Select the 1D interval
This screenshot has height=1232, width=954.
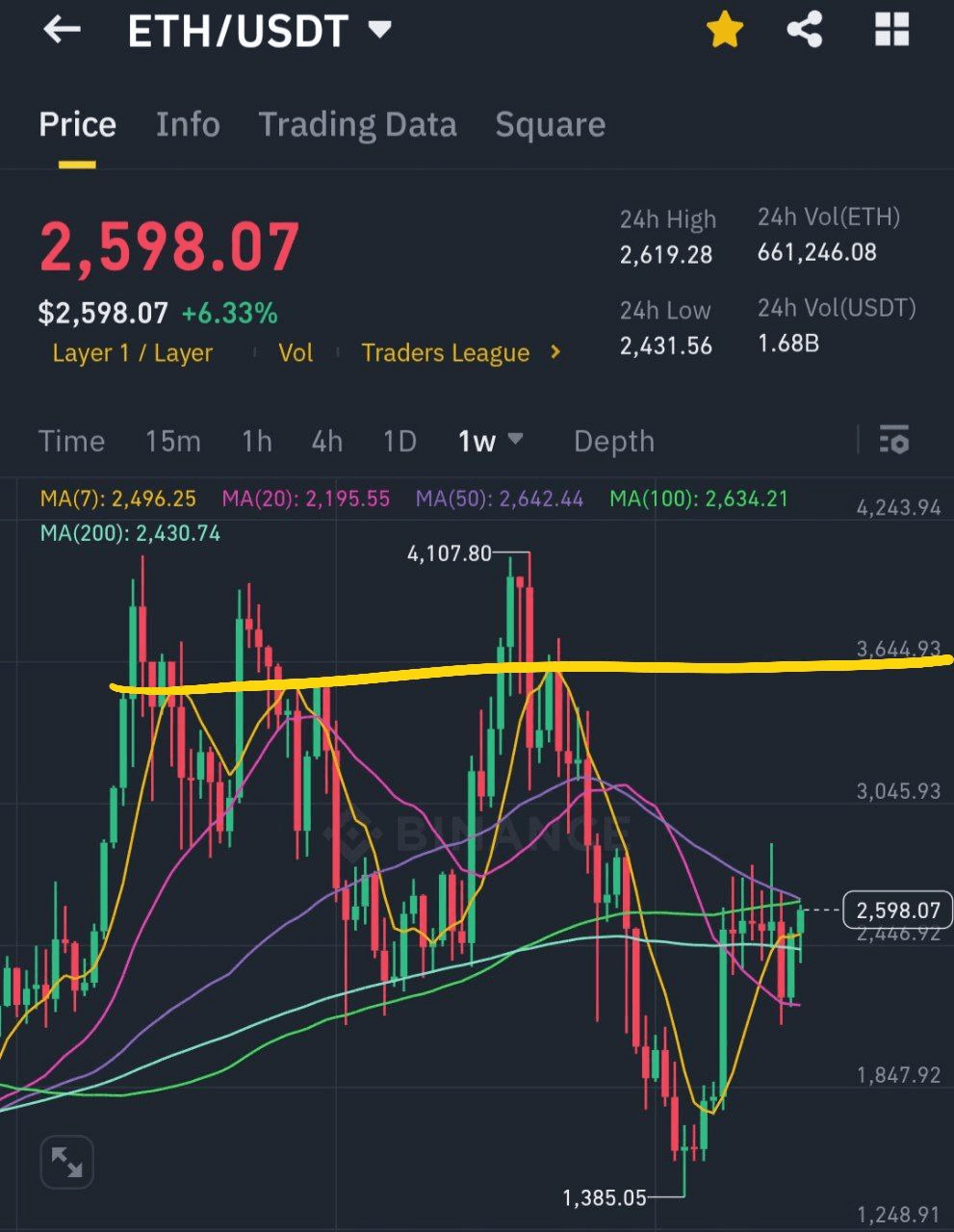400,441
